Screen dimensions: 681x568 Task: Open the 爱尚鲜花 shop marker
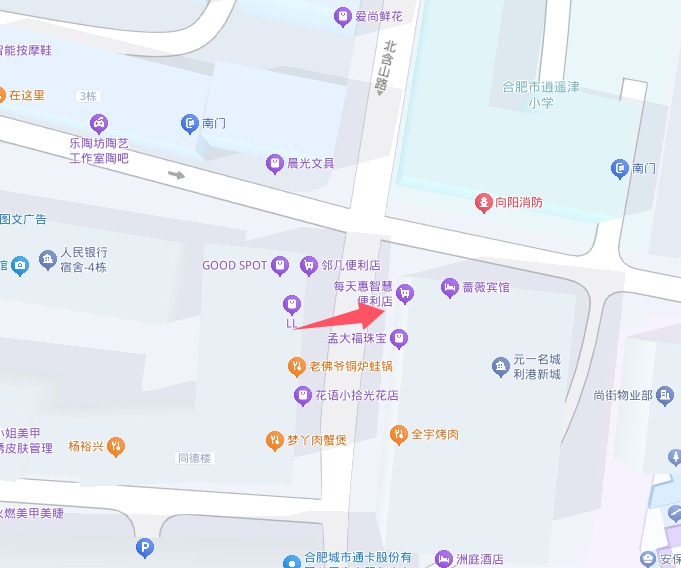click(344, 16)
